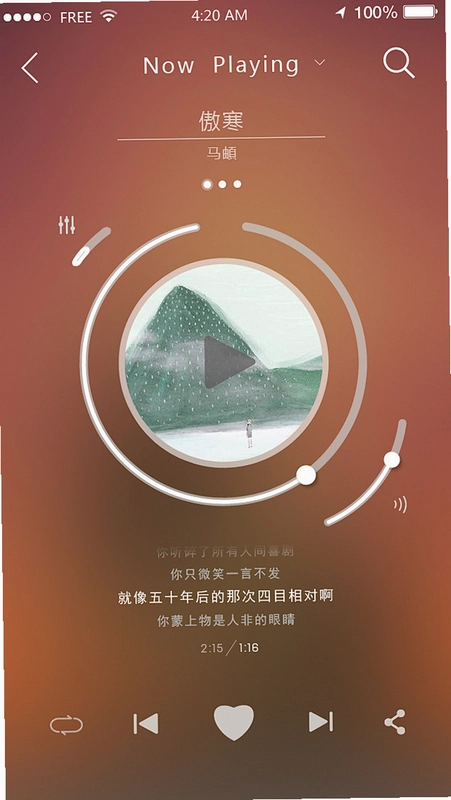Open the equalizer settings icon
Viewport: 451px width, 800px height.
(67, 225)
